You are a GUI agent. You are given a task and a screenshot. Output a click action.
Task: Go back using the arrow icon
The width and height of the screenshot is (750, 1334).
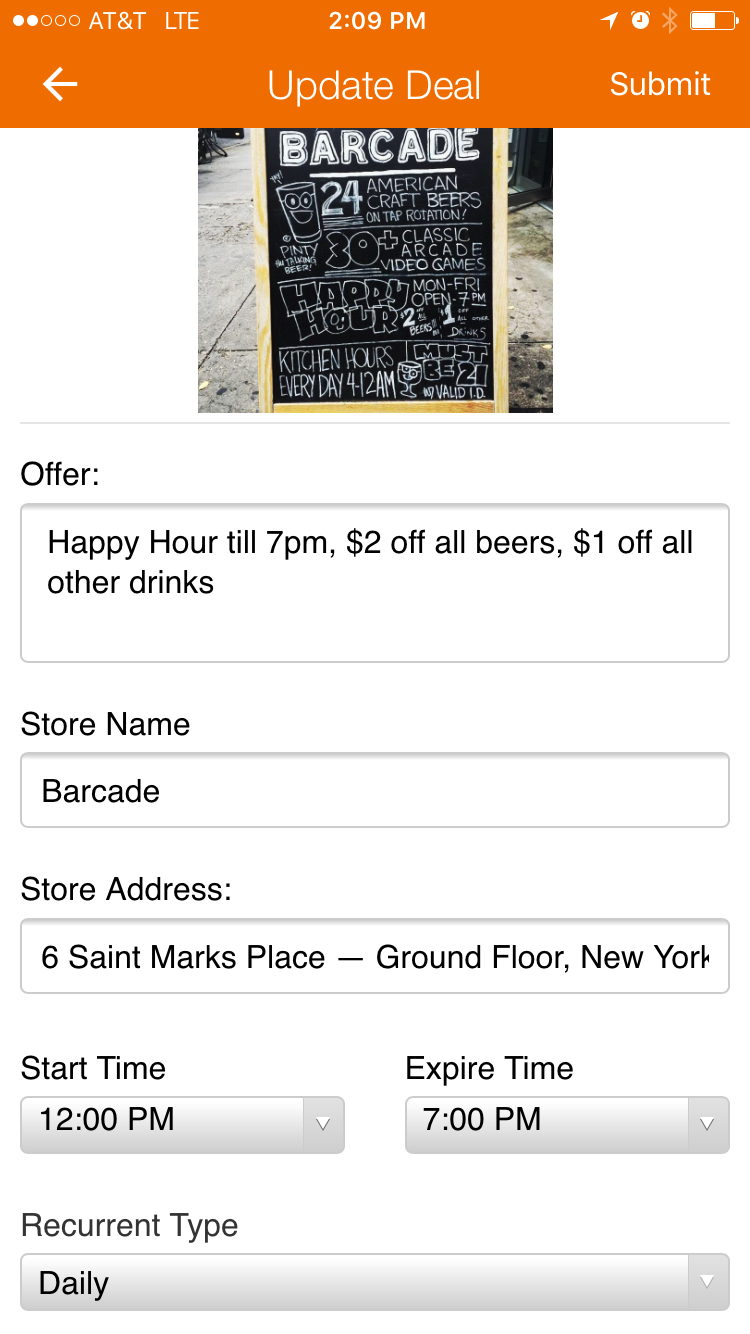click(x=60, y=85)
